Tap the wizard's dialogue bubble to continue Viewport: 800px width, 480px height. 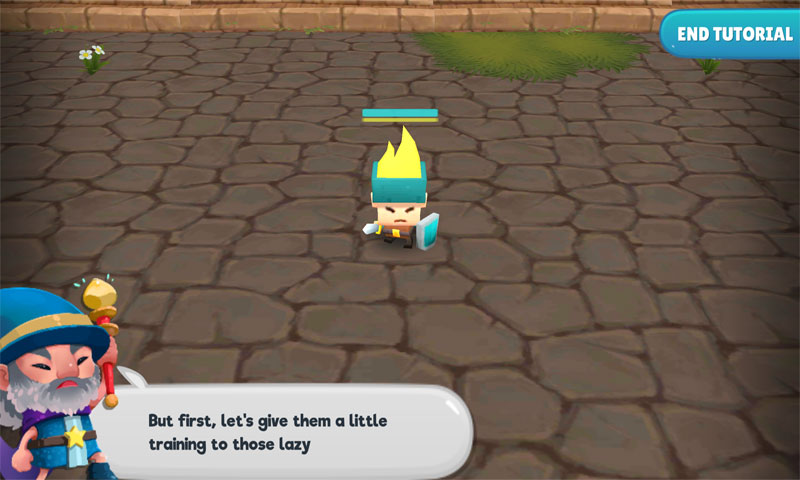tap(290, 432)
